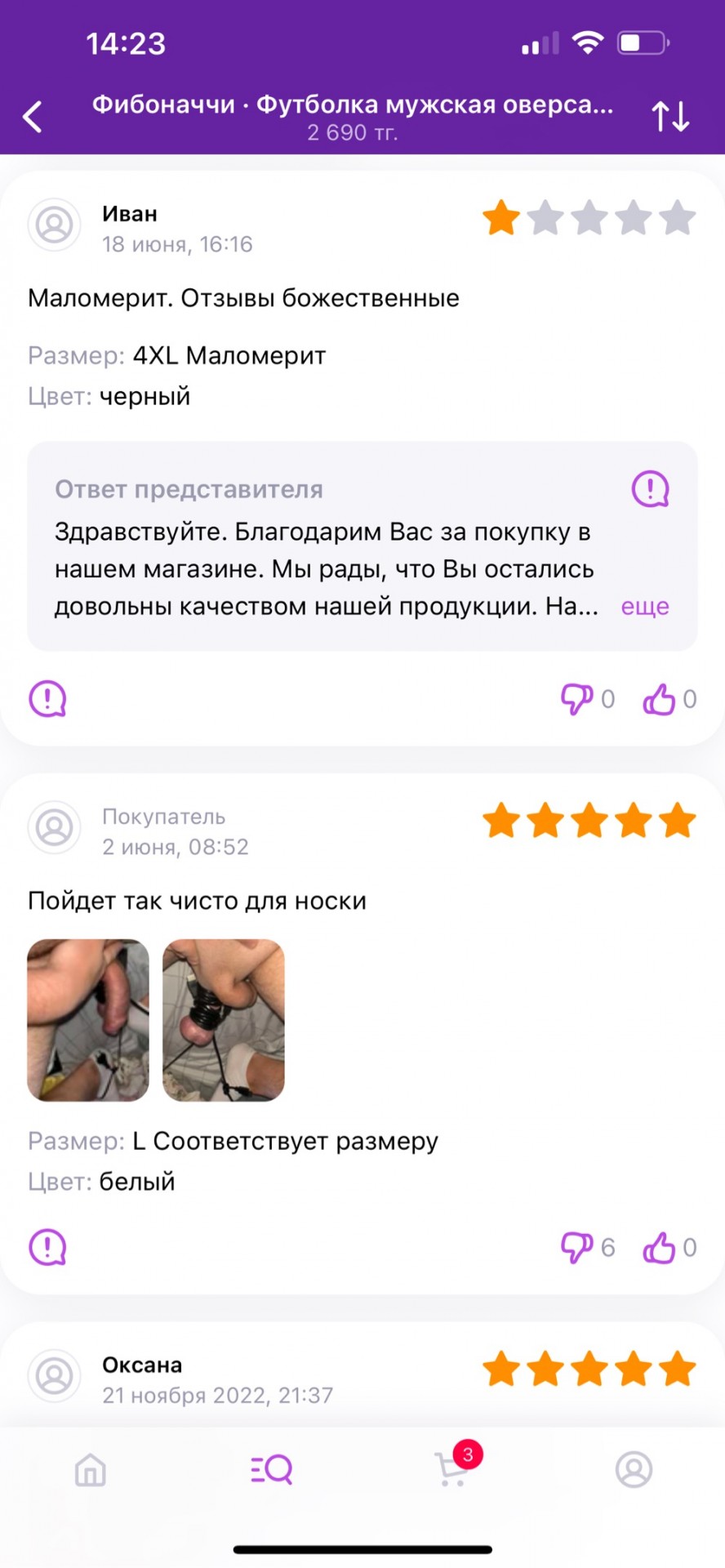Open the sort reviews option
725x1568 pixels.
(670, 117)
